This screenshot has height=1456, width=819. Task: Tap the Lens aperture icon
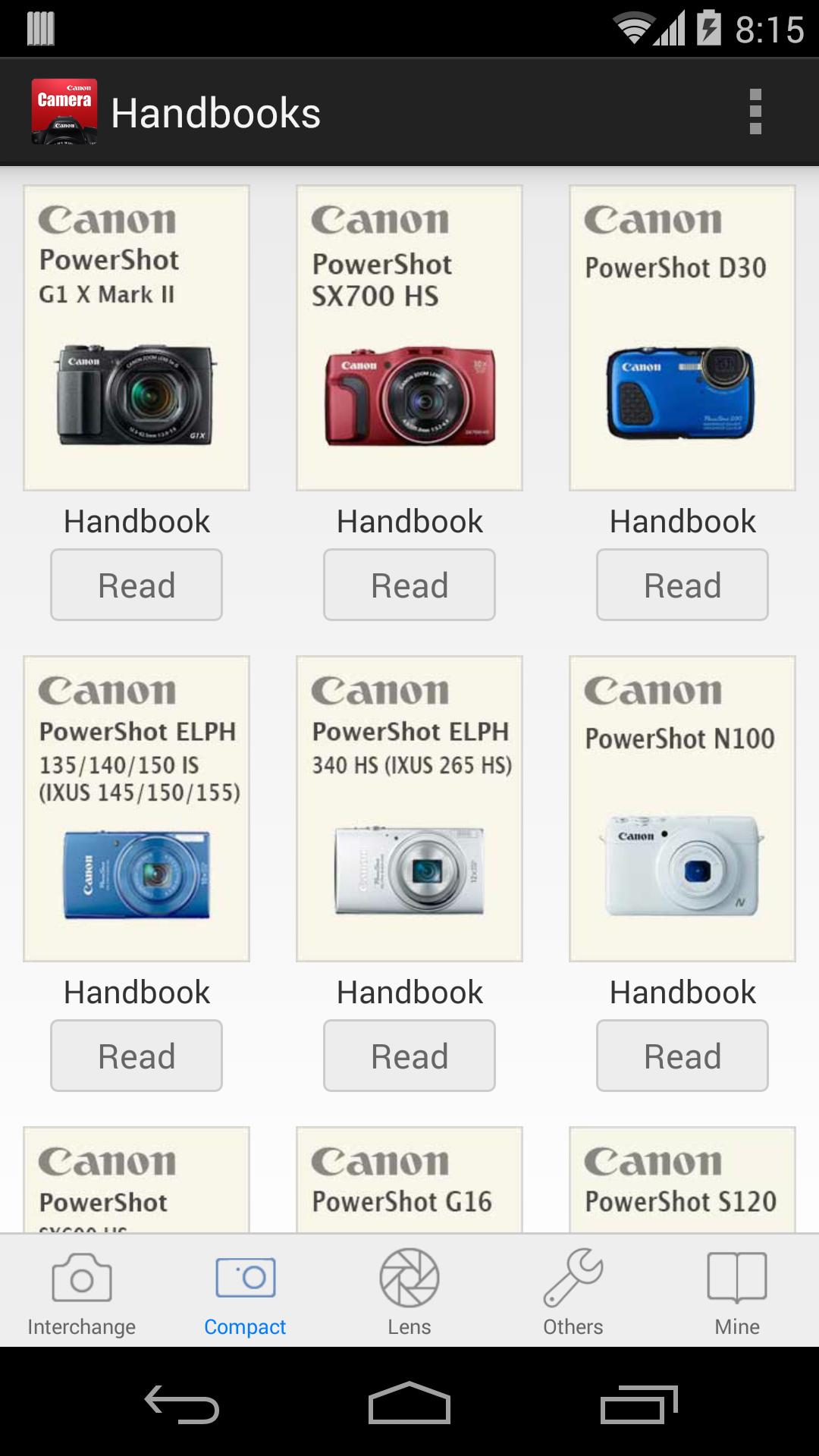pos(409,1282)
